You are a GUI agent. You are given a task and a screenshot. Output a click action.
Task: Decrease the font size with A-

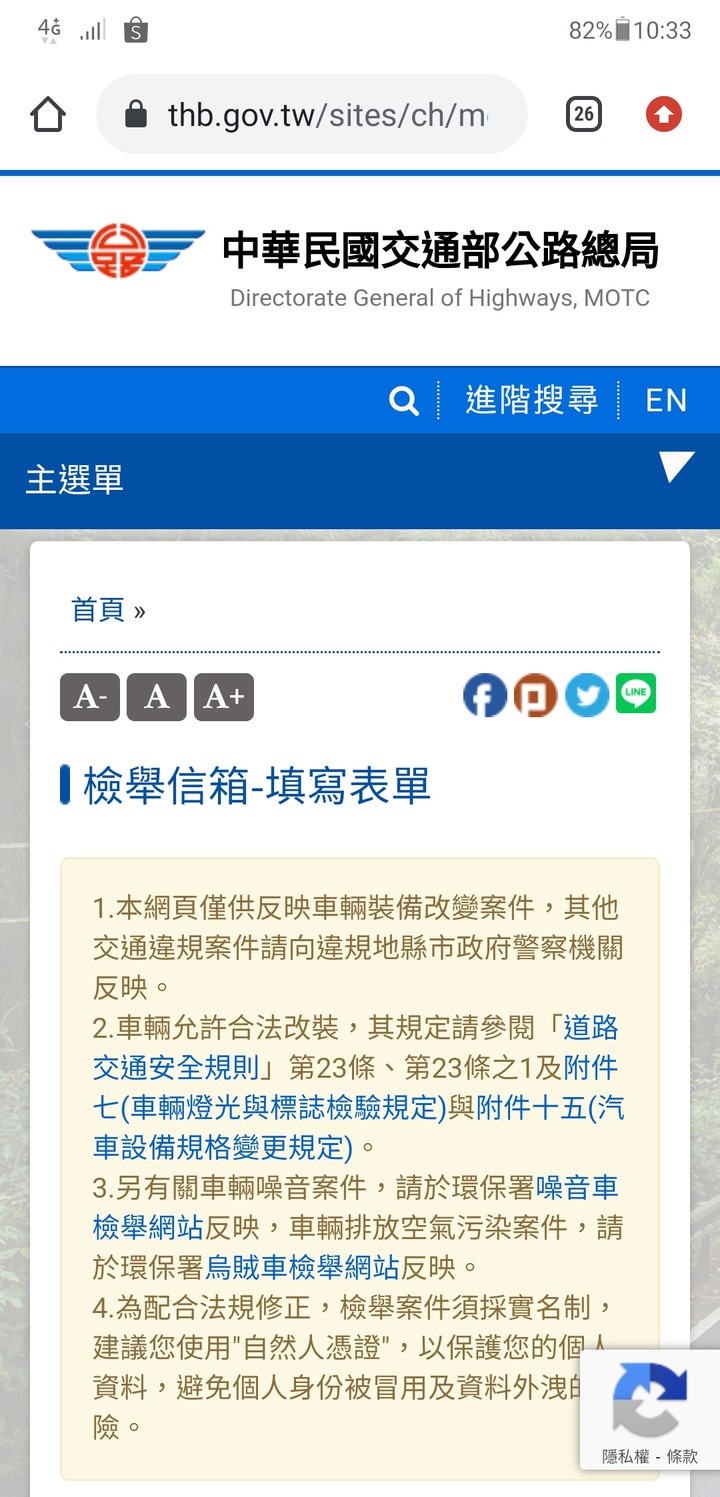pos(90,697)
